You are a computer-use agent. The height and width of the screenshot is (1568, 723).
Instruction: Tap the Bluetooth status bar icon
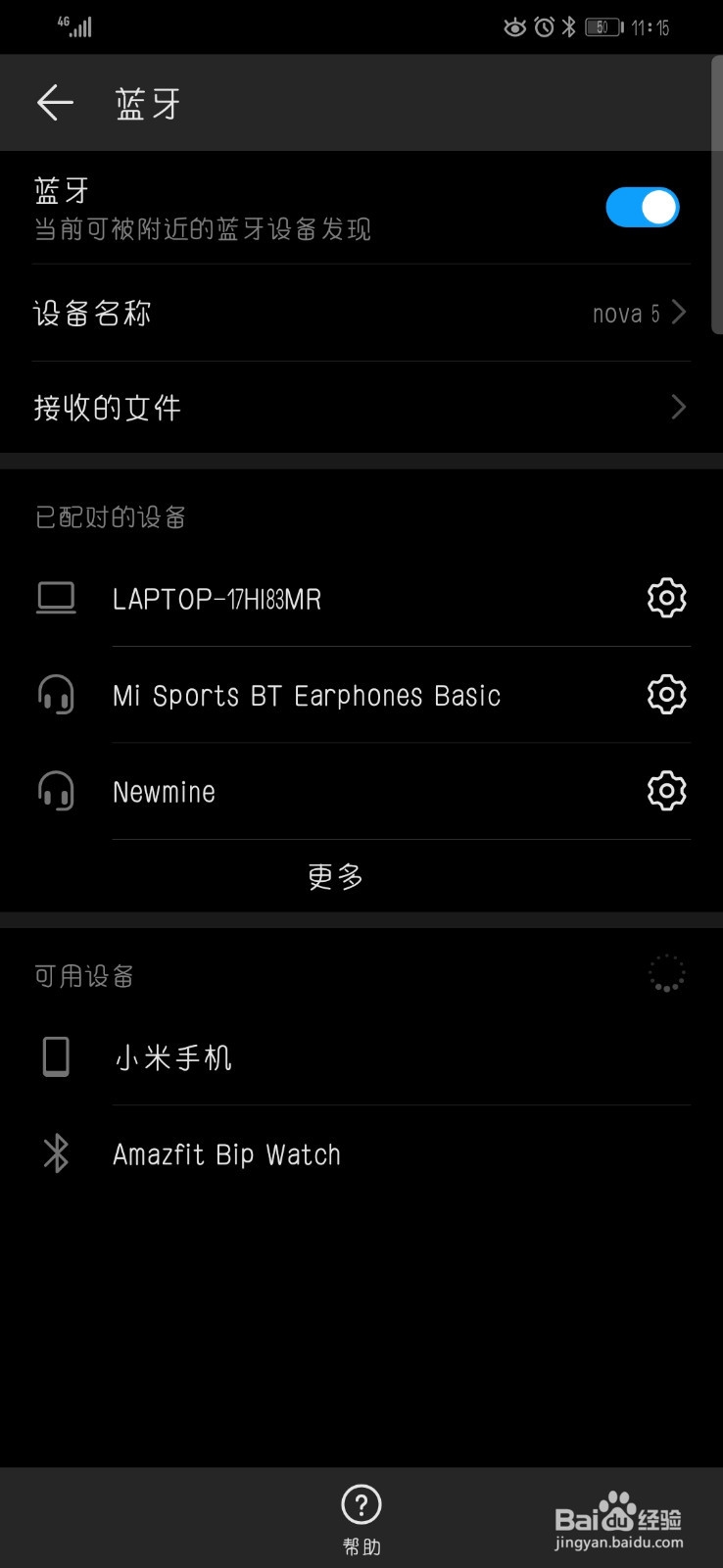pos(566,26)
